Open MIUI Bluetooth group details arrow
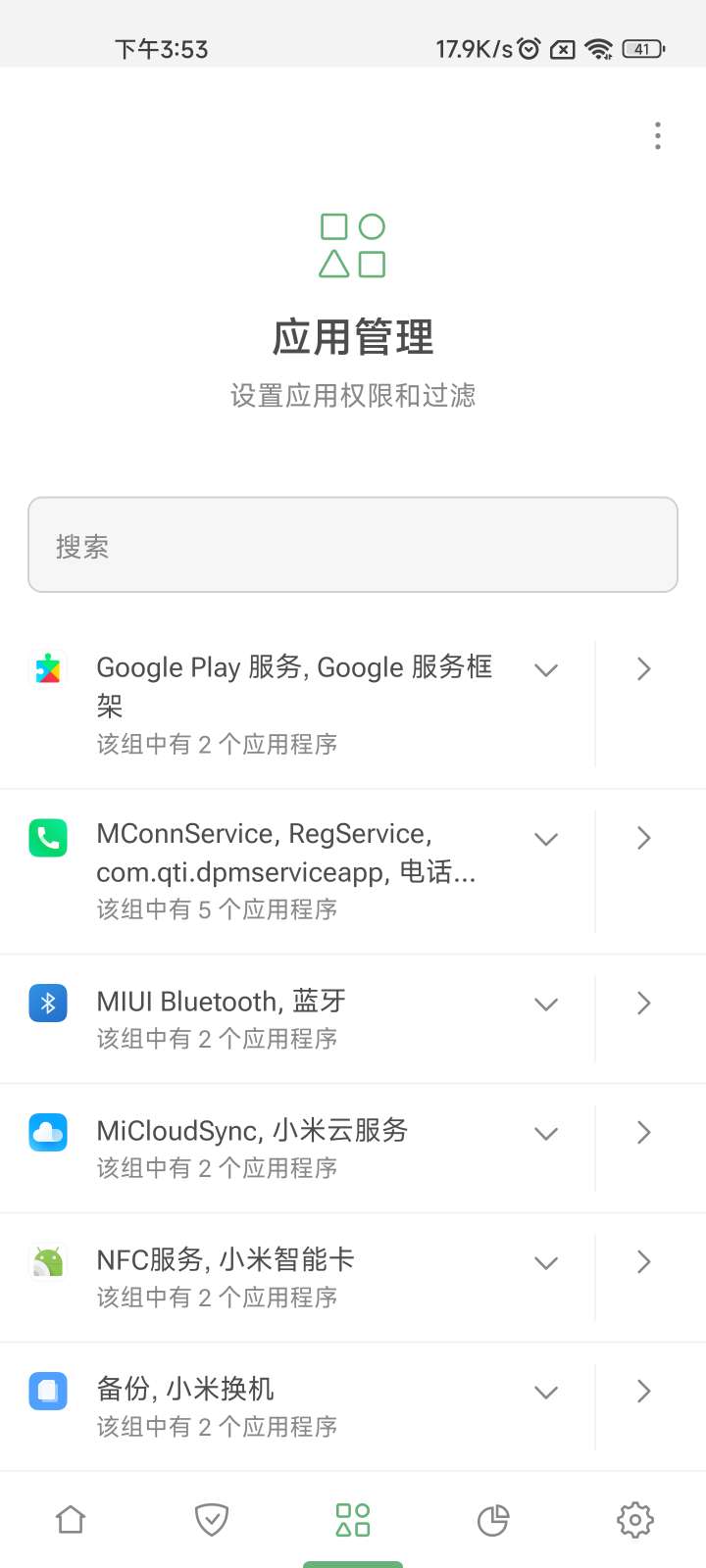This screenshot has width=706, height=1568. (x=644, y=1003)
